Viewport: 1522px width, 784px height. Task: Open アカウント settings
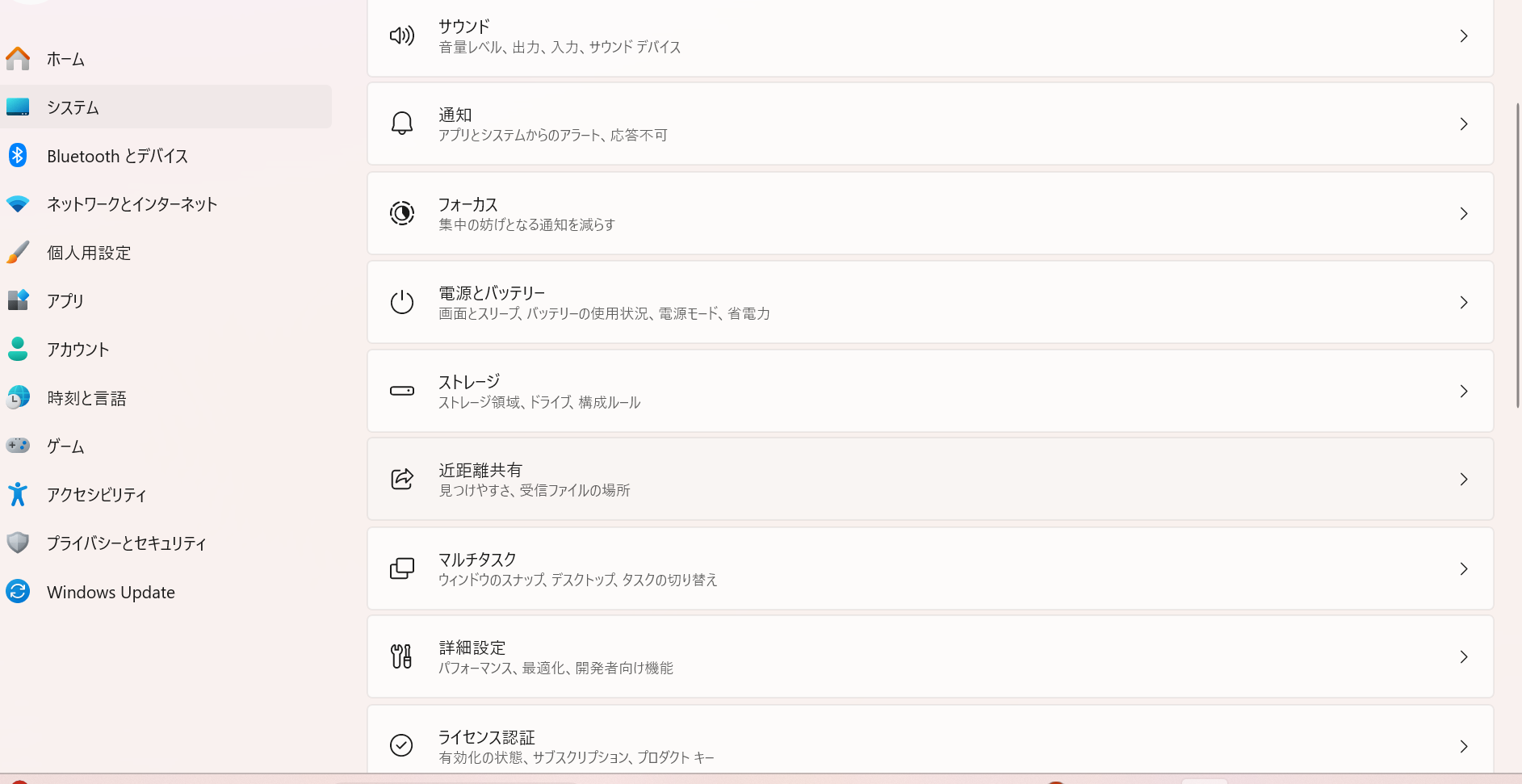(x=78, y=350)
